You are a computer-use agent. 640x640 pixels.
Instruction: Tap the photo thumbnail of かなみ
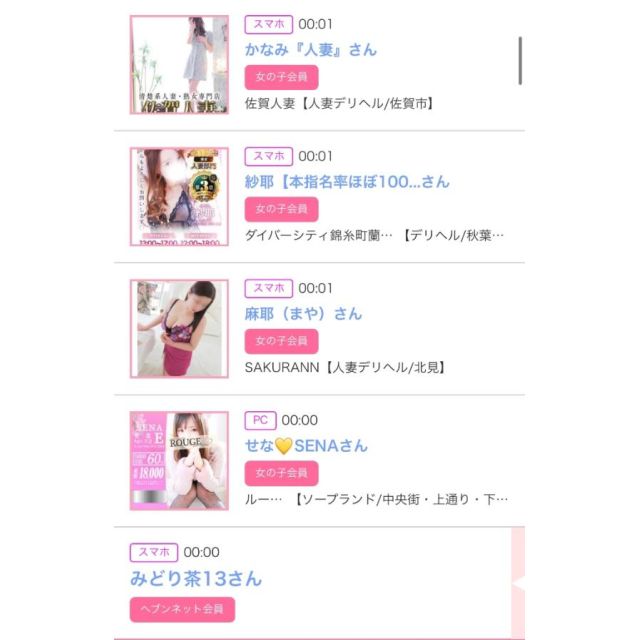(179, 64)
